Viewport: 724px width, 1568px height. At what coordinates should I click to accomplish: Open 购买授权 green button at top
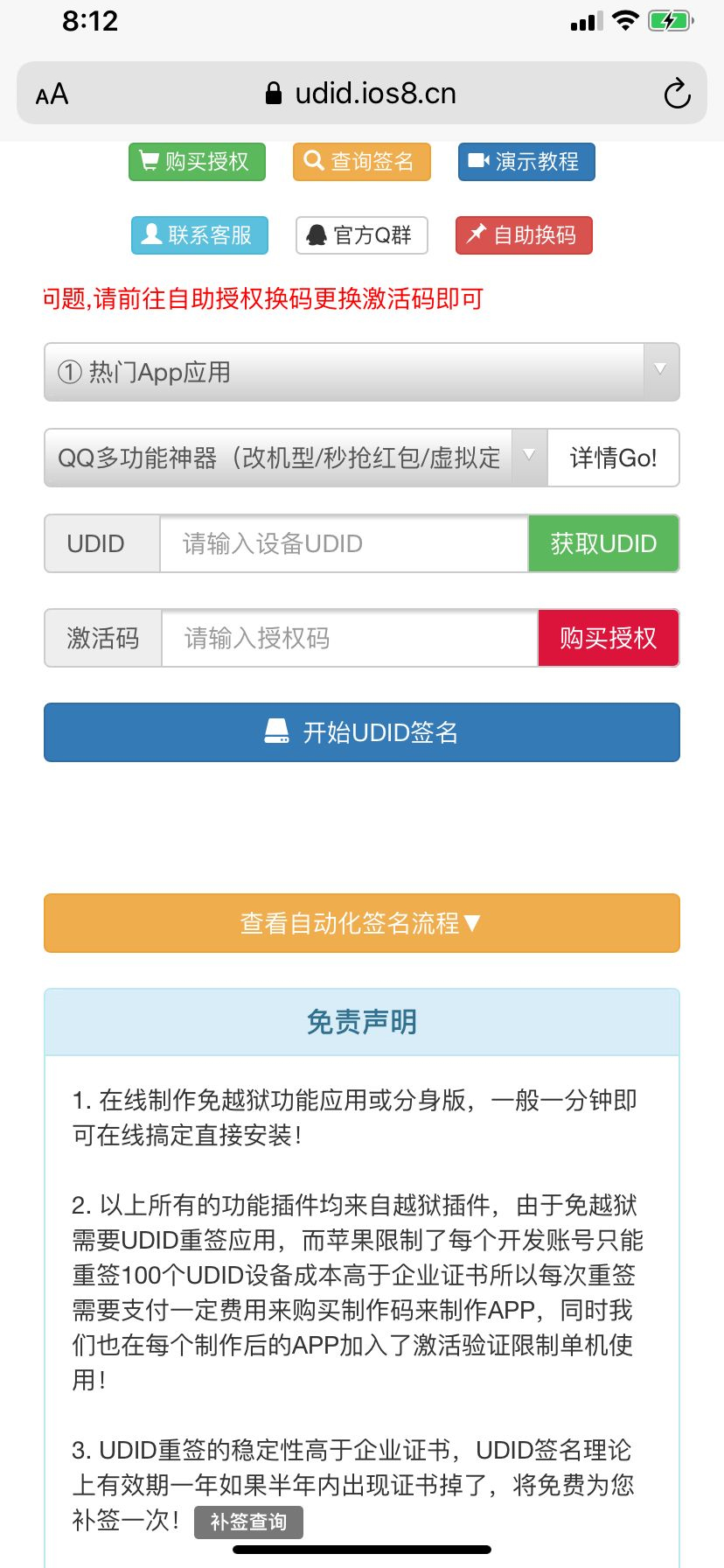pos(197,162)
